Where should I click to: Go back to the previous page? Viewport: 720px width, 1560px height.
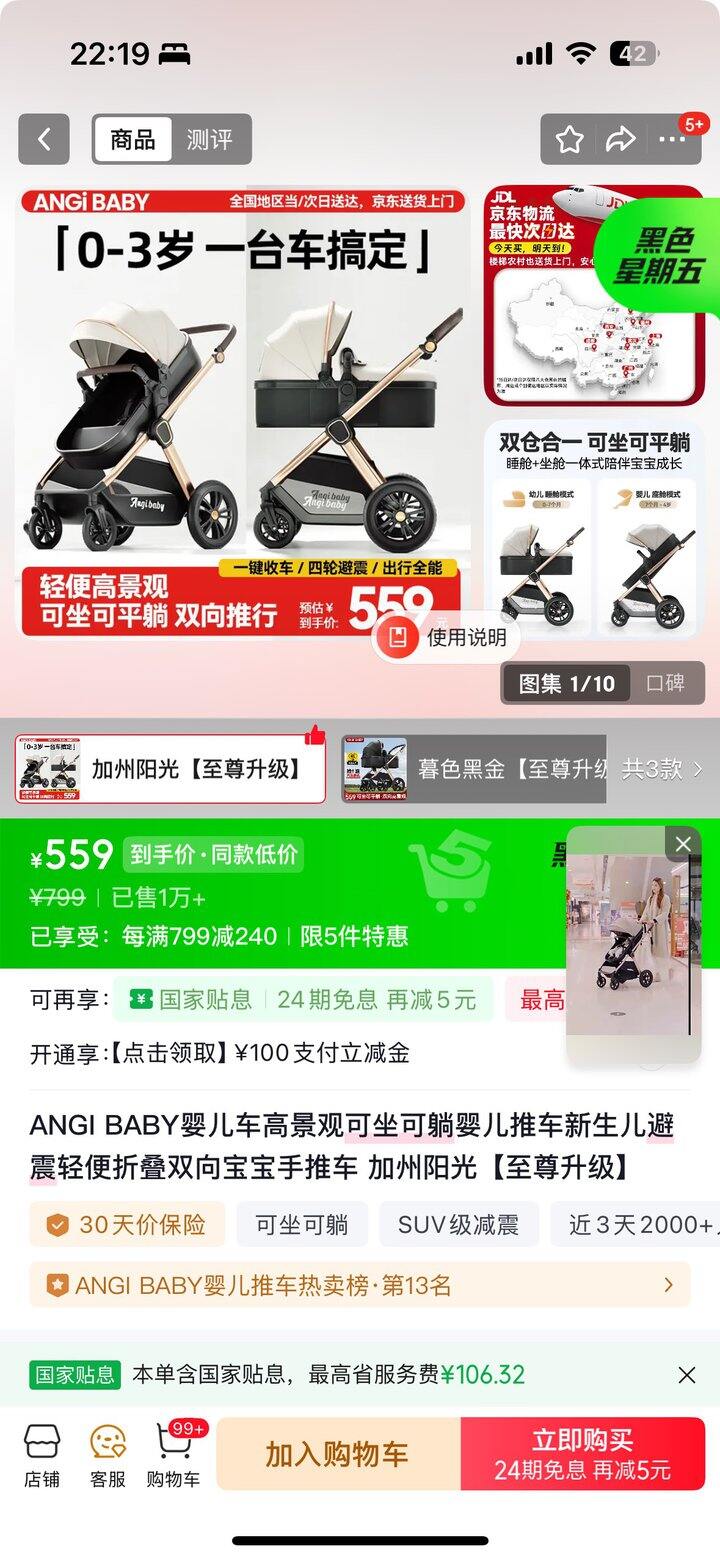tap(44, 139)
